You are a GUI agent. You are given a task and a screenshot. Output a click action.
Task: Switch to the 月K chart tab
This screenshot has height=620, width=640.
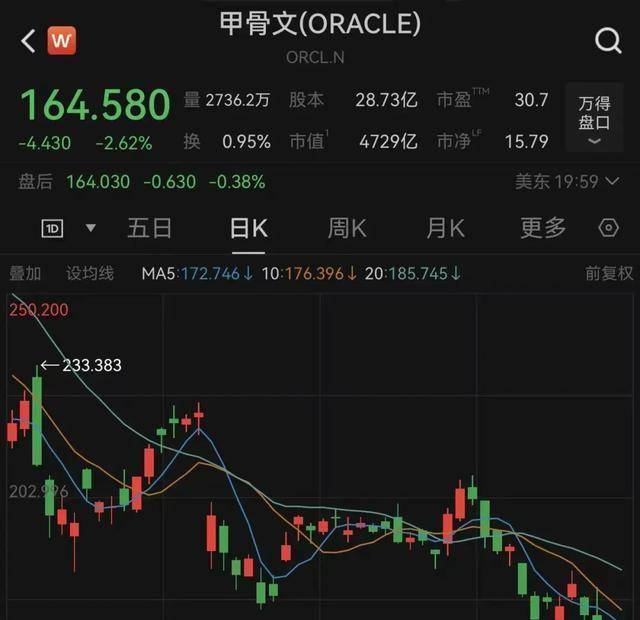click(445, 228)
